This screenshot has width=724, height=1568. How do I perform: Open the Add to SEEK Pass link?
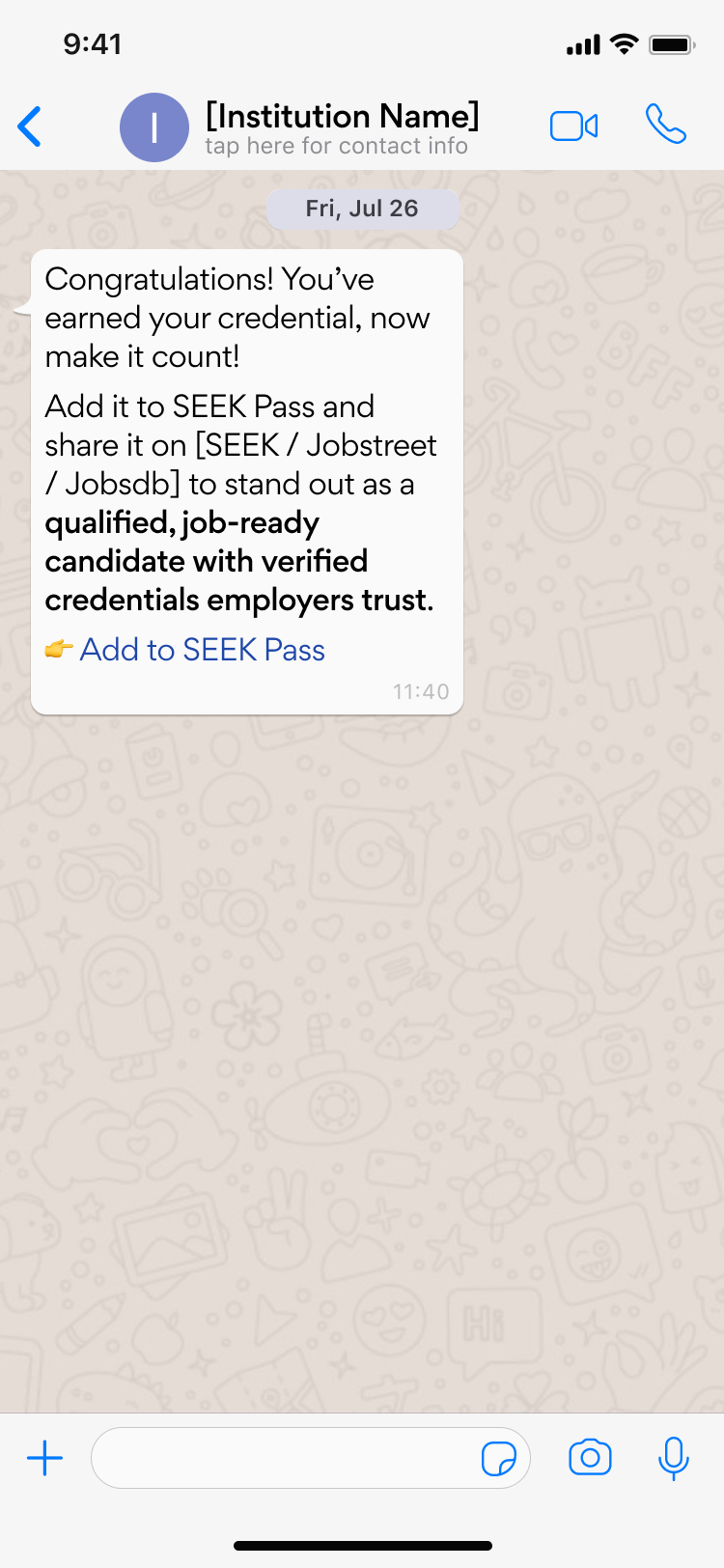pos(202,650)
